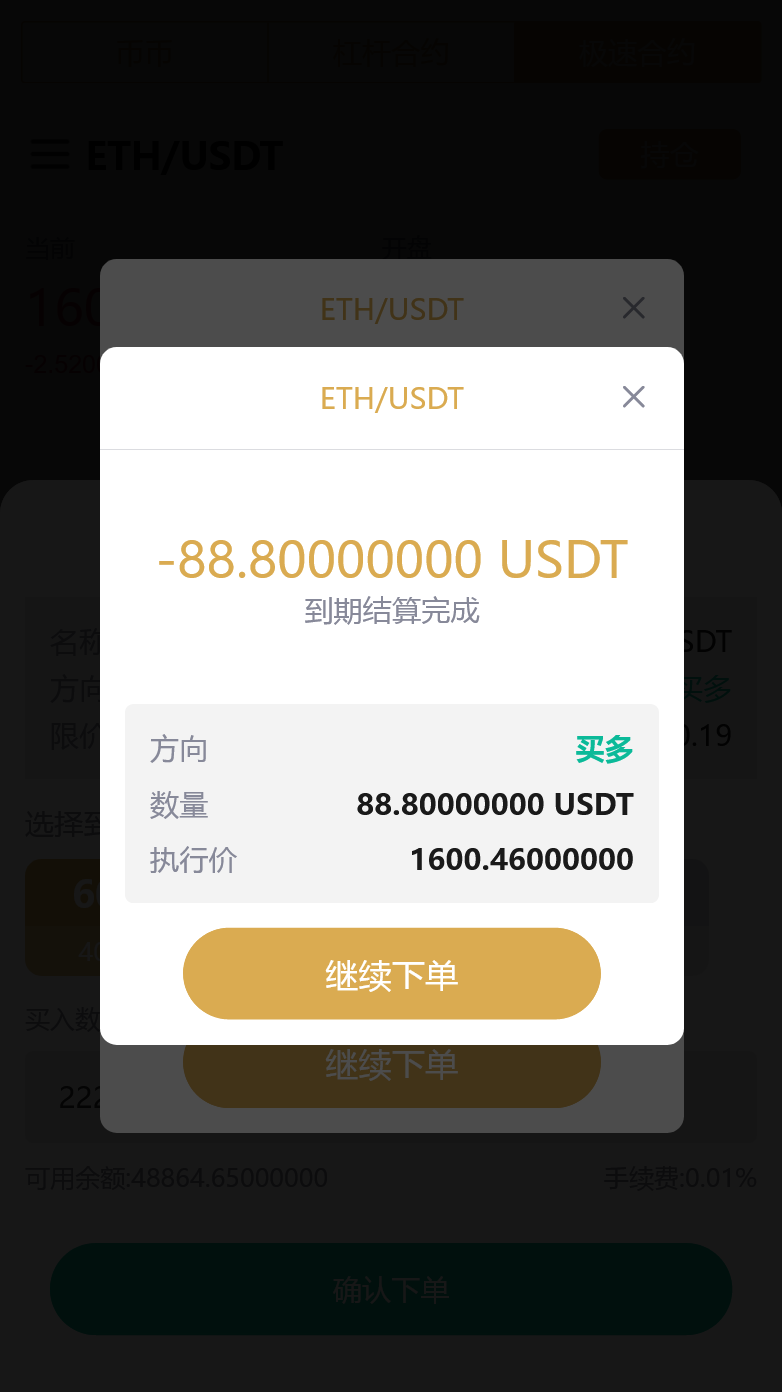The width and height of the screenshot is (782, 1392).
Task: Click the green 买多 direction label
Action: pos(602,751)
